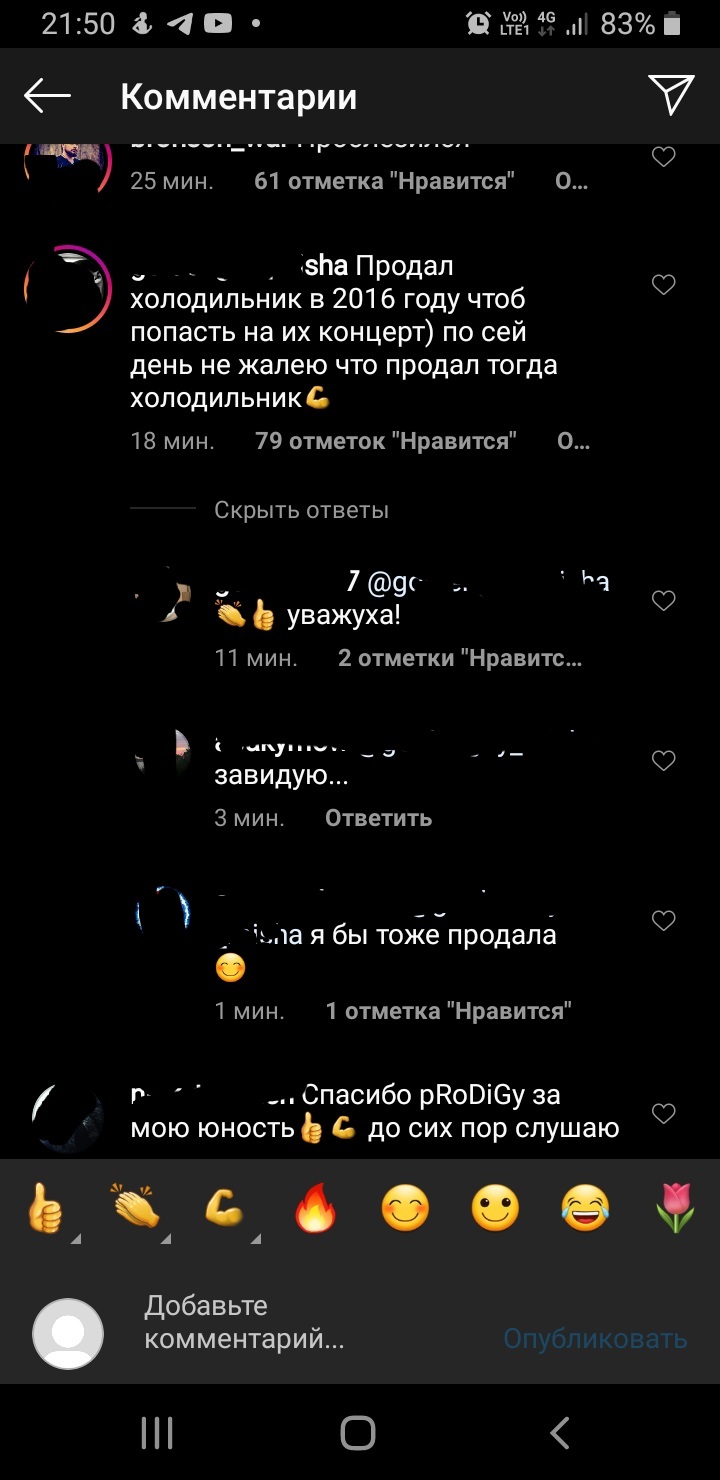Screen dimensions: 720x1480
Task: Like the "завидую..." reply
Action: pyautogui.click(x=664, y=761)
